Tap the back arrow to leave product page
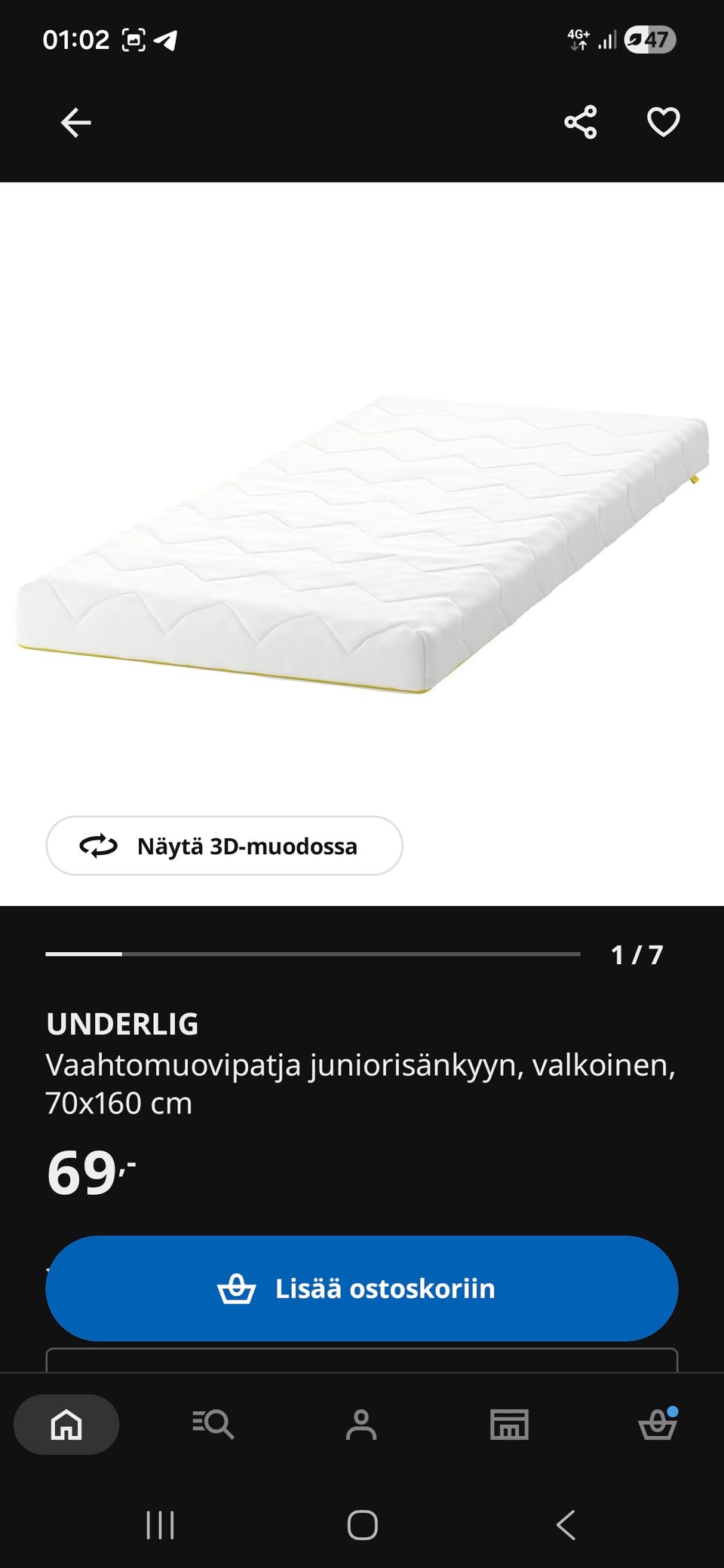Screen dimensions: 724x1568 click(75, 121)
